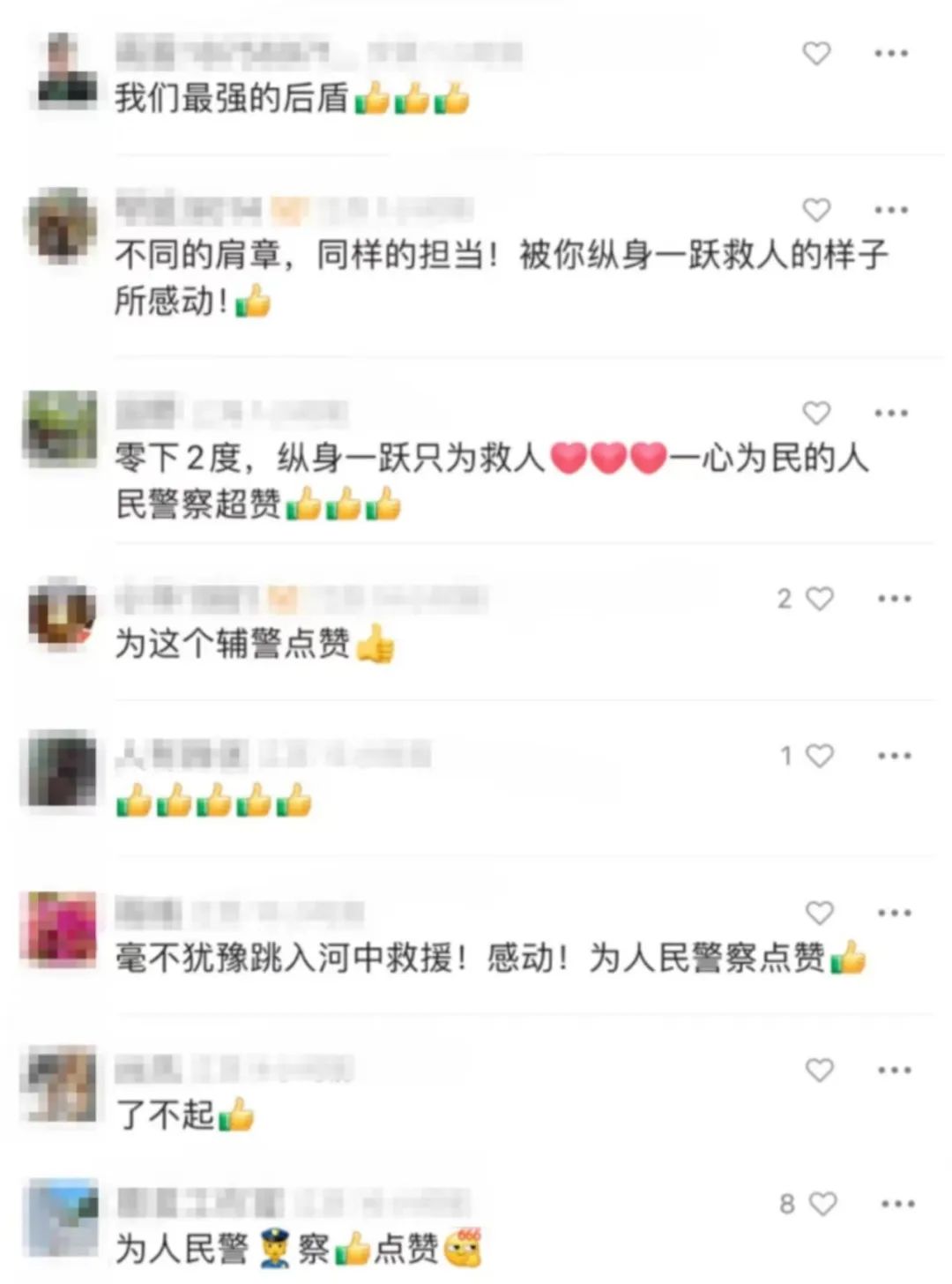Open more options for '了不起' comment
Image resolution: width=952 pixels, height=1284 pixels.
click(x=894, y=1070)
